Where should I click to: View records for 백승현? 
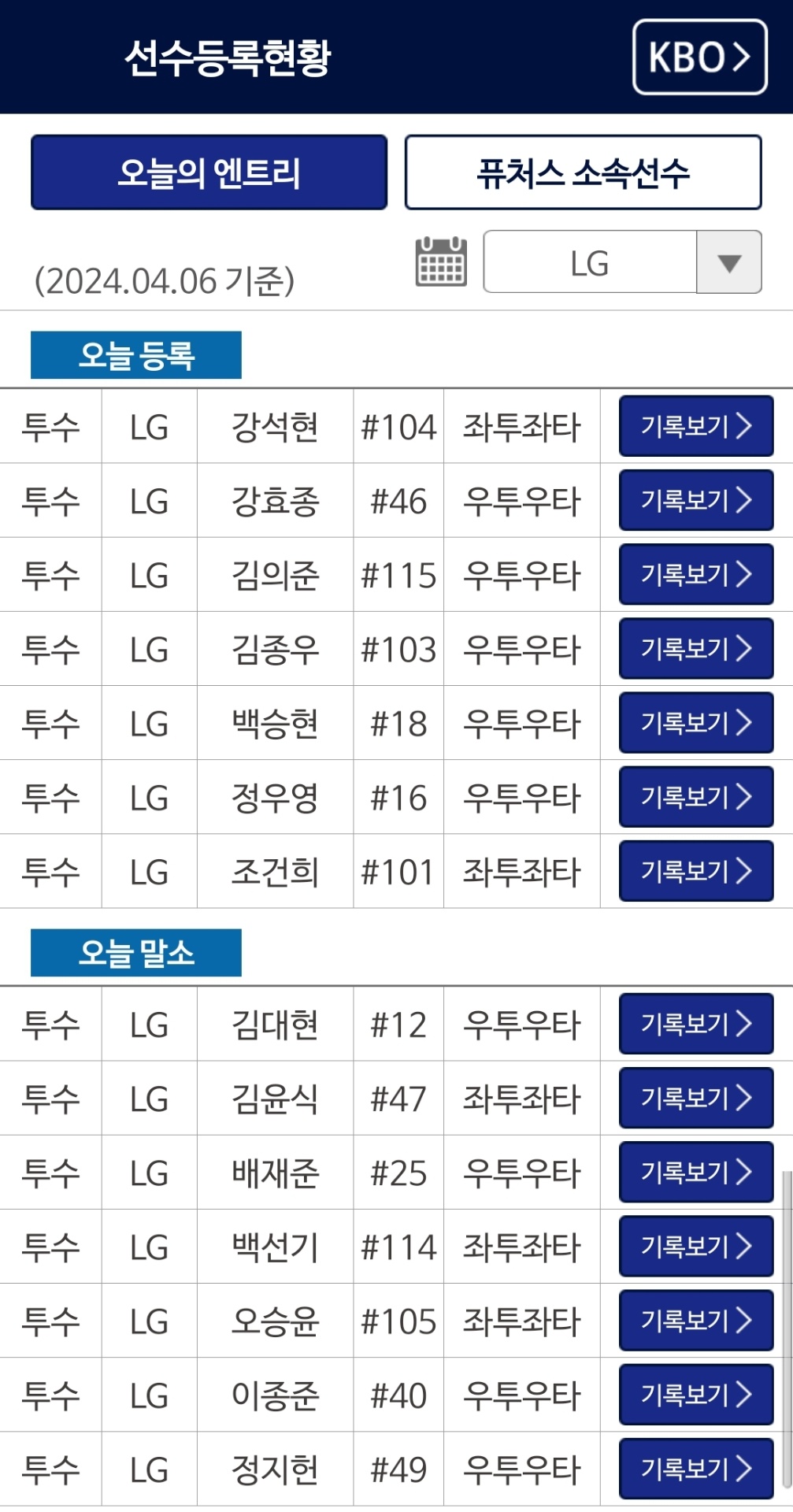[x=696, y=722]
